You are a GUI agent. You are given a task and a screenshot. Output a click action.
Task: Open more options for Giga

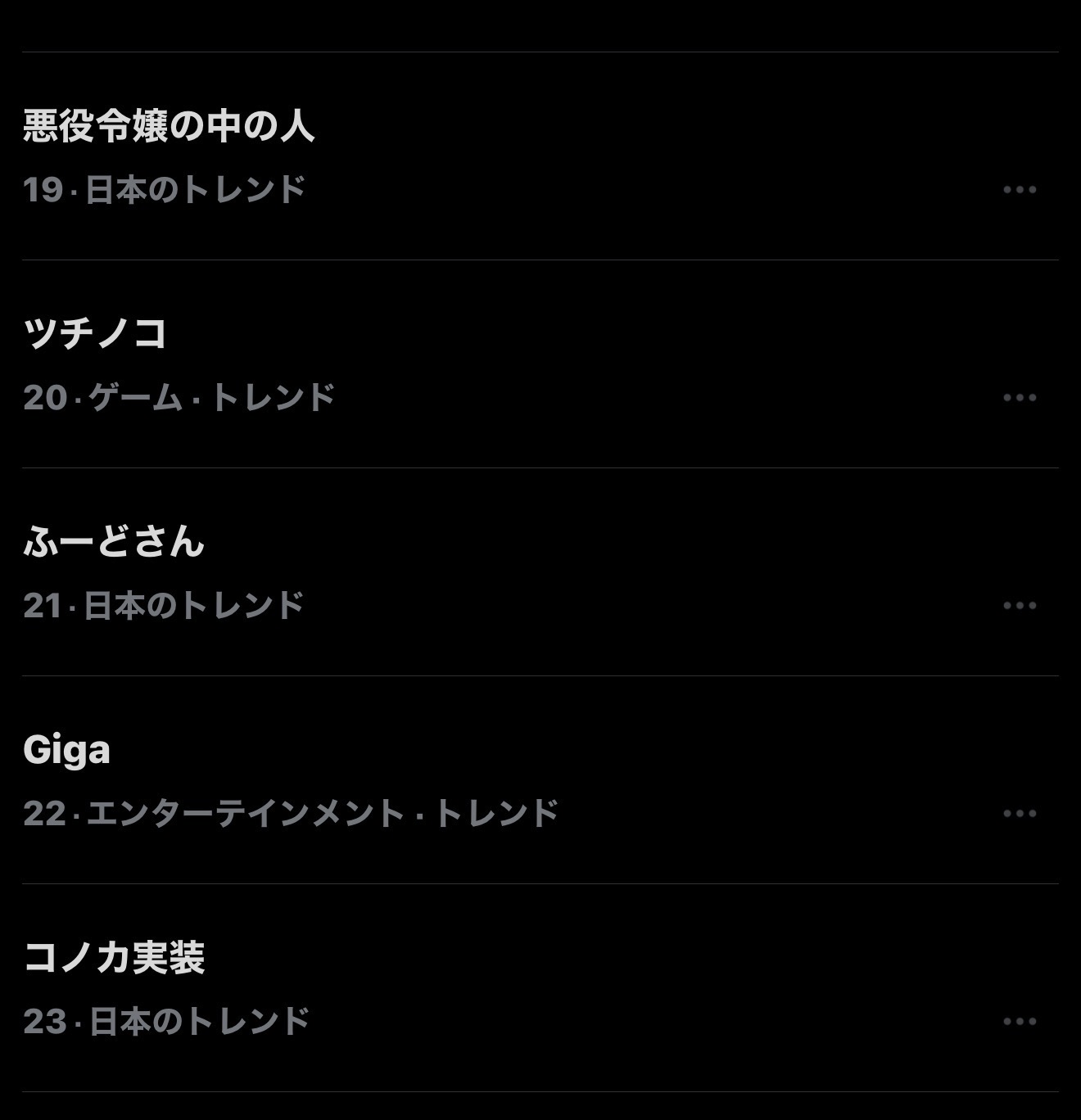(x=1020, y=814)
